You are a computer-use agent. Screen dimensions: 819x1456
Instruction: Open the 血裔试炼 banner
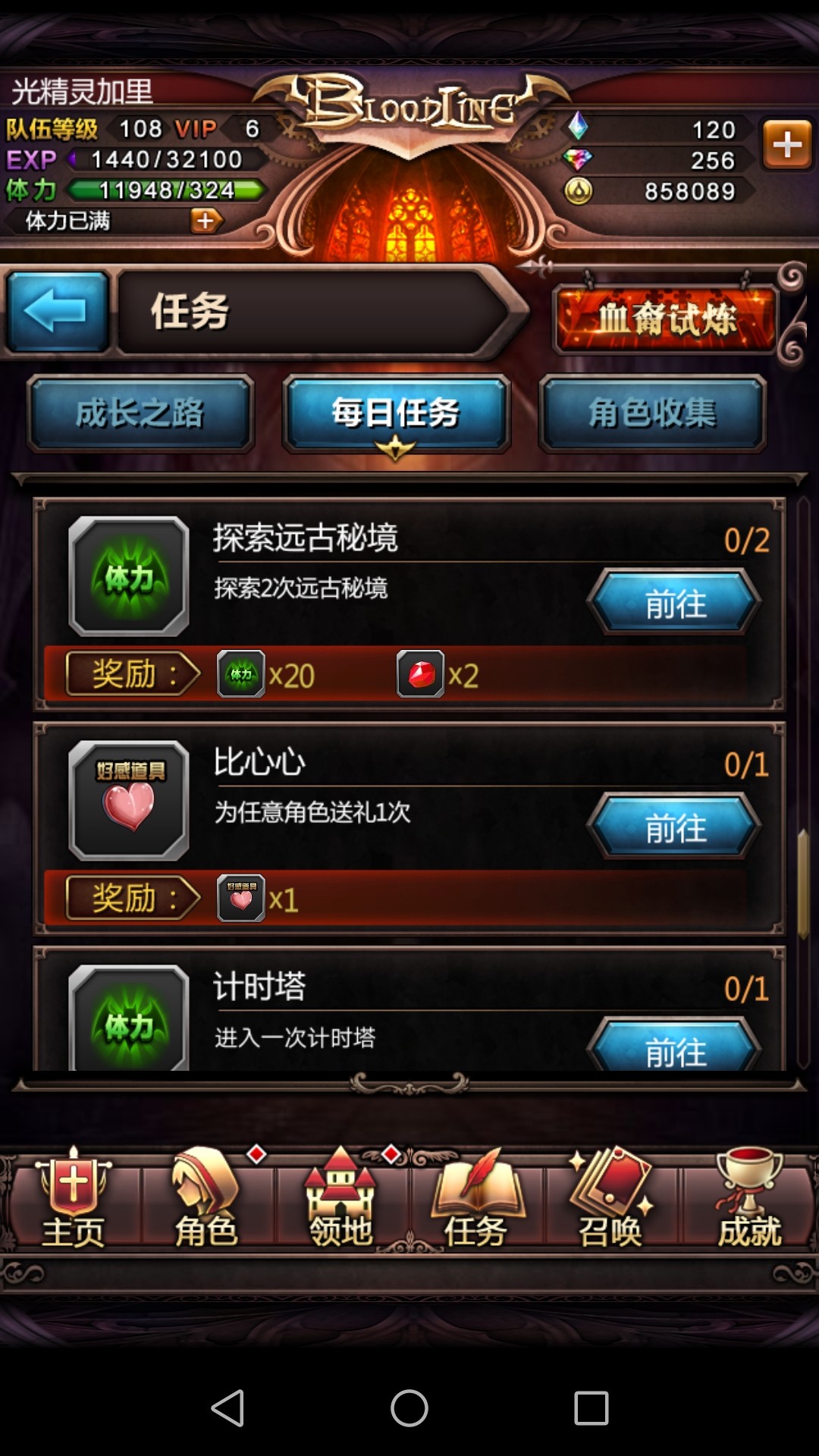point(667,318)
